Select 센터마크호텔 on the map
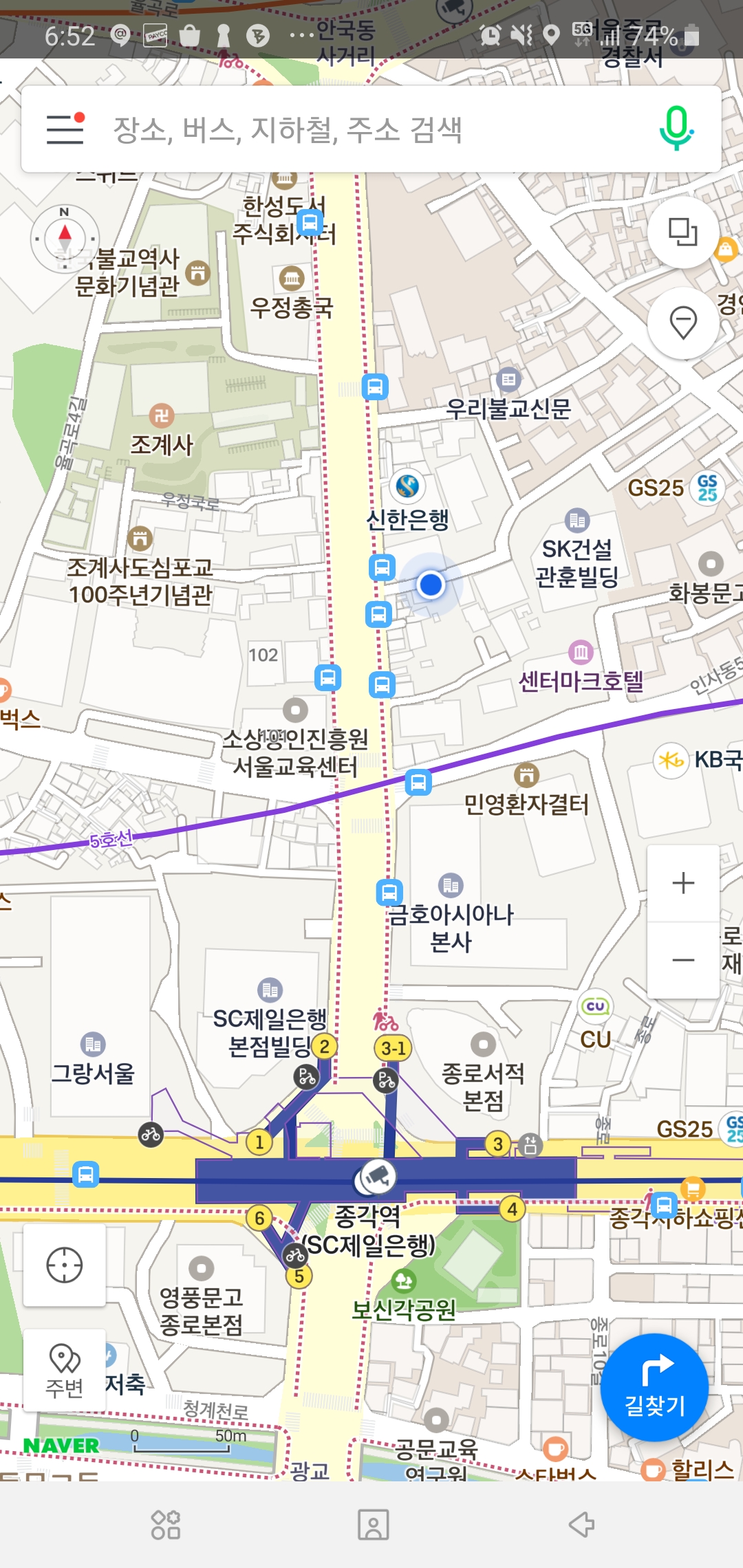 pyautogui.click(x=581, y=652)
